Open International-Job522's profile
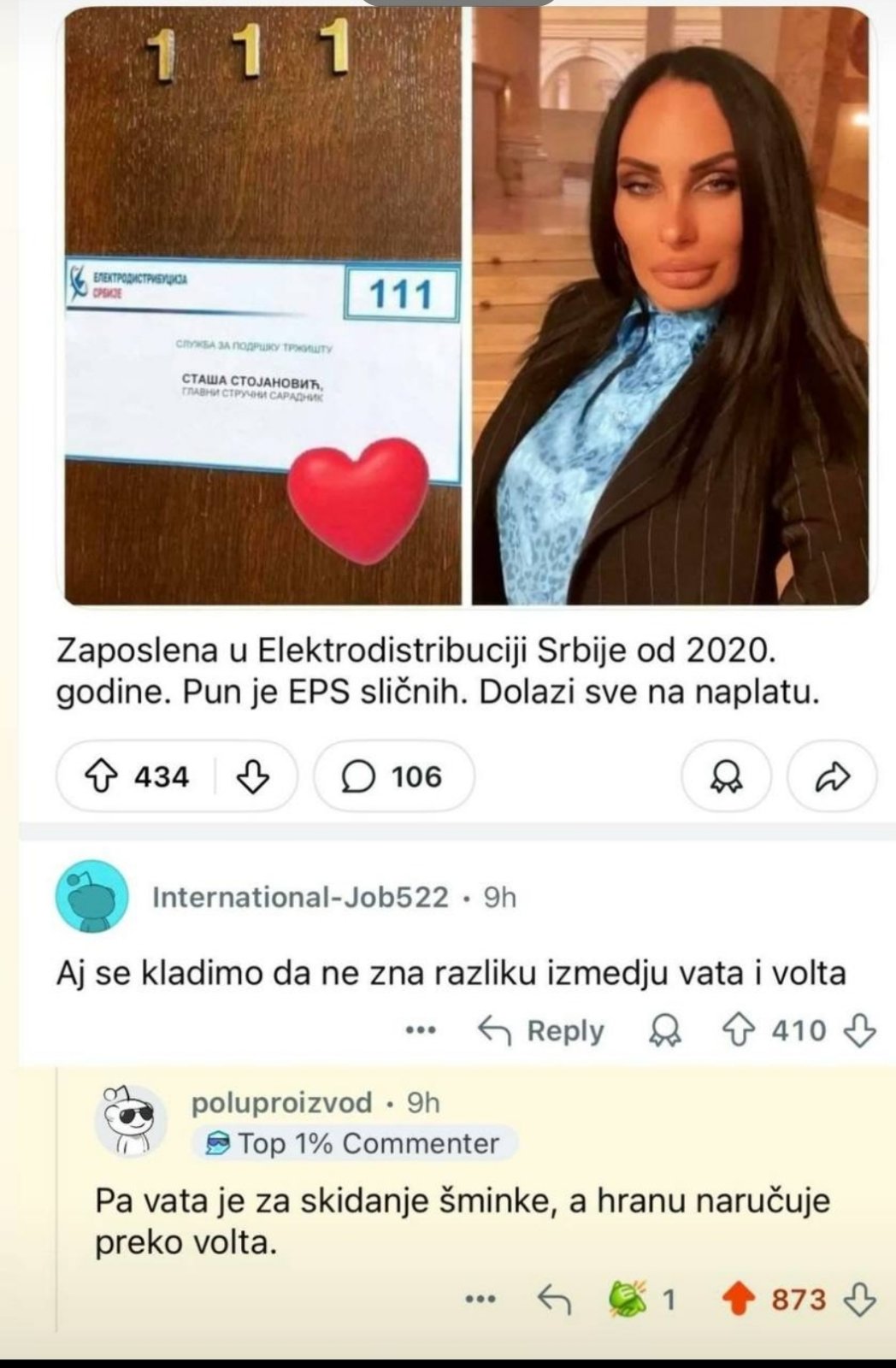The image size is (896, 1368). click(x=299, y=898)
